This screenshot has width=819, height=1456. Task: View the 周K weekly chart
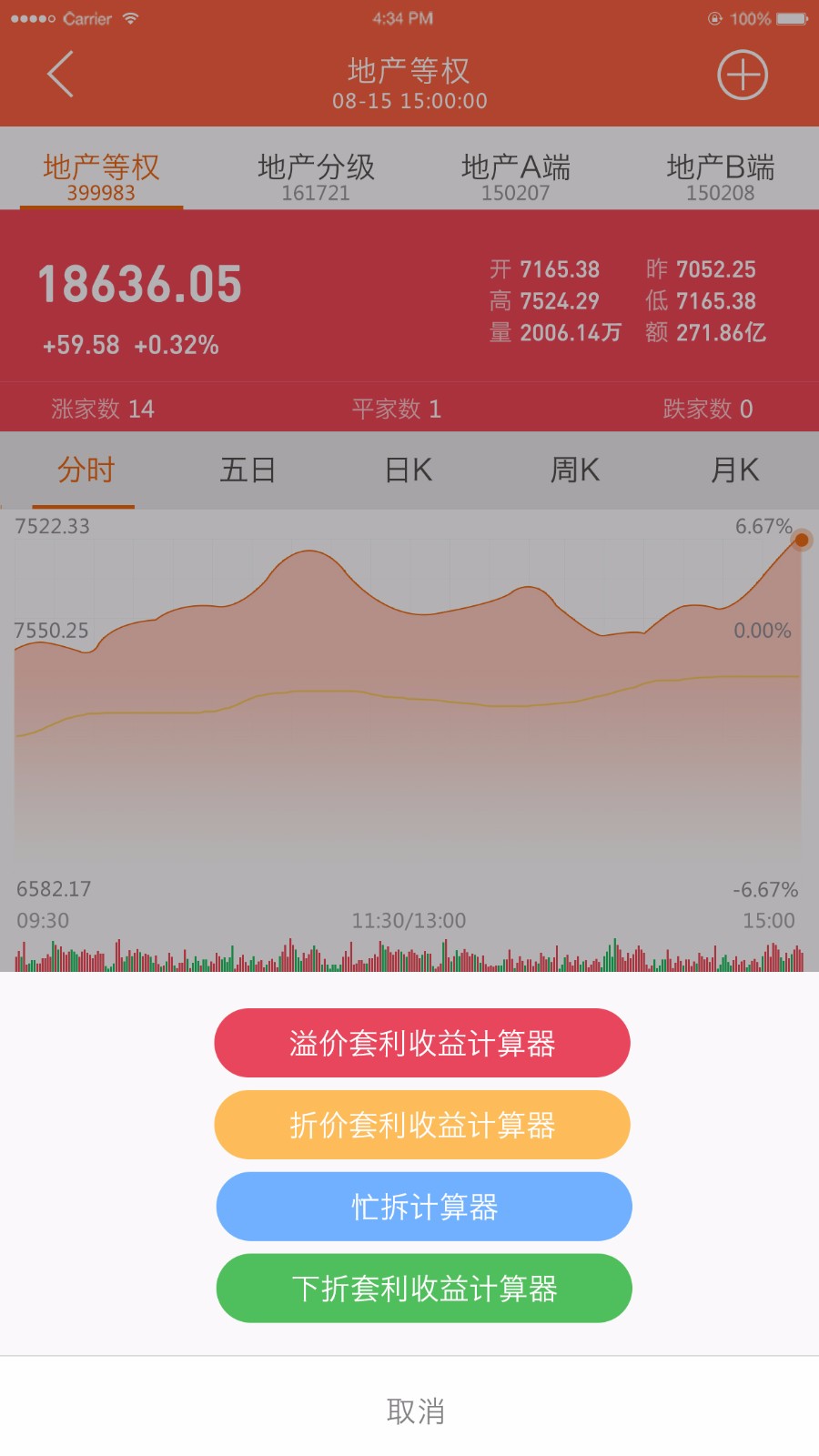574,470
